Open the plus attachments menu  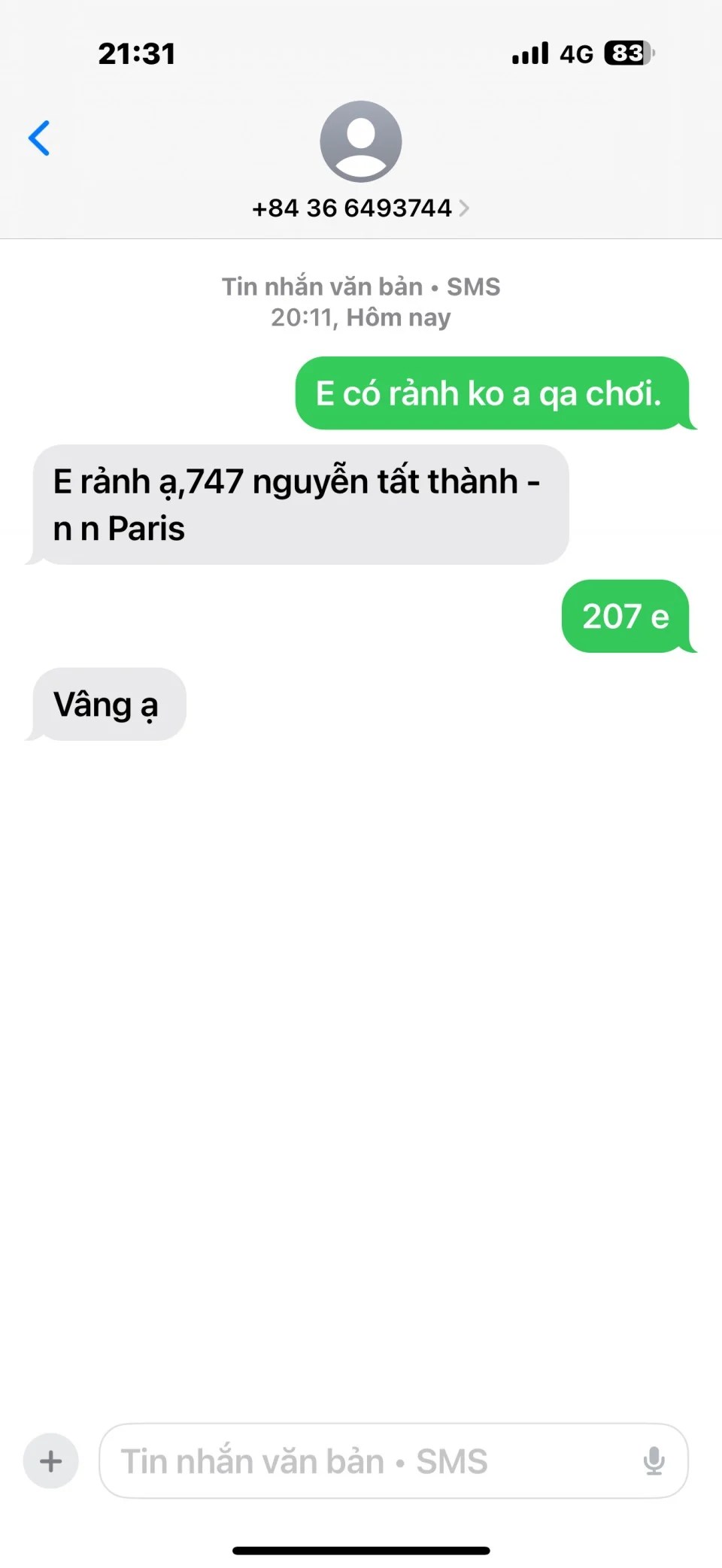(51, 1461)
